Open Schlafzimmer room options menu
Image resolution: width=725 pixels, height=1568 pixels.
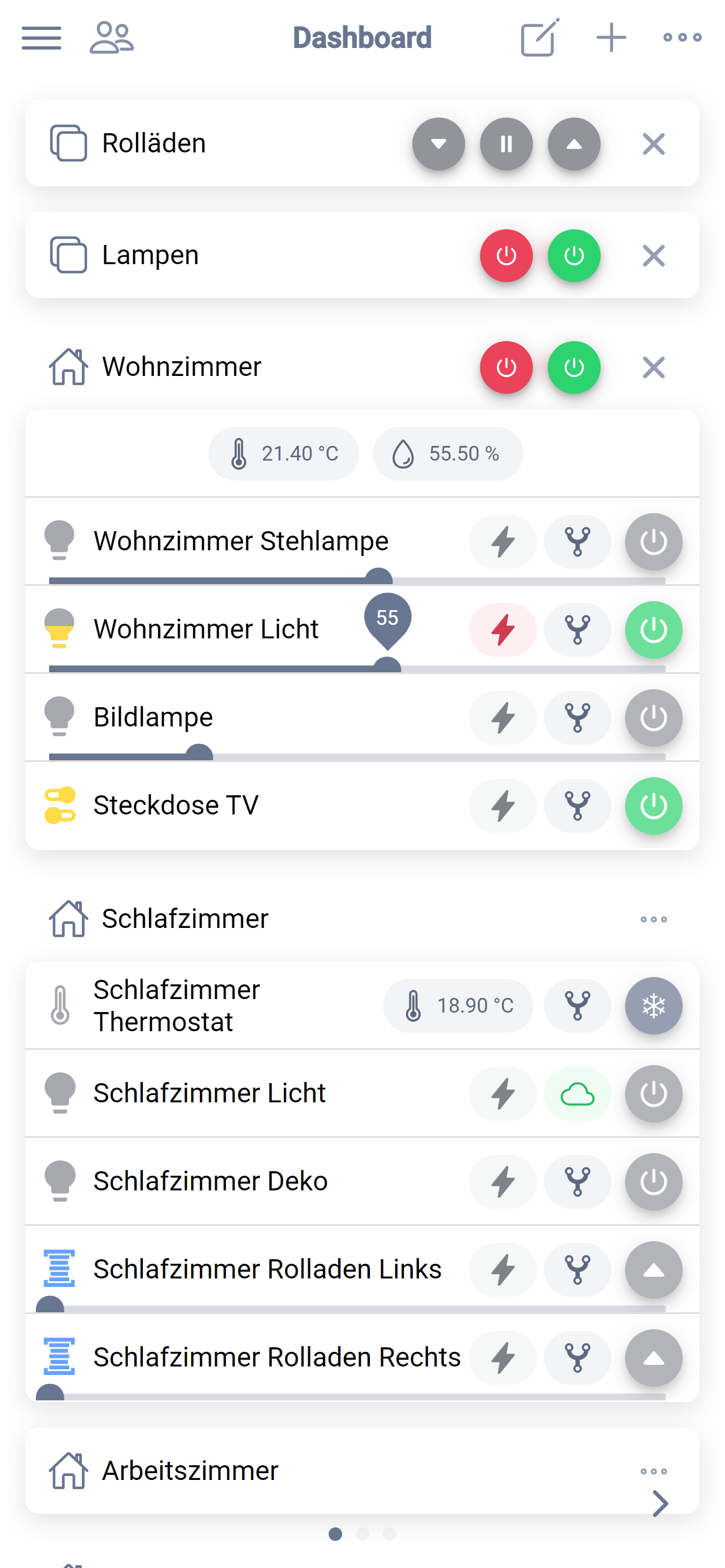point(653,919)
